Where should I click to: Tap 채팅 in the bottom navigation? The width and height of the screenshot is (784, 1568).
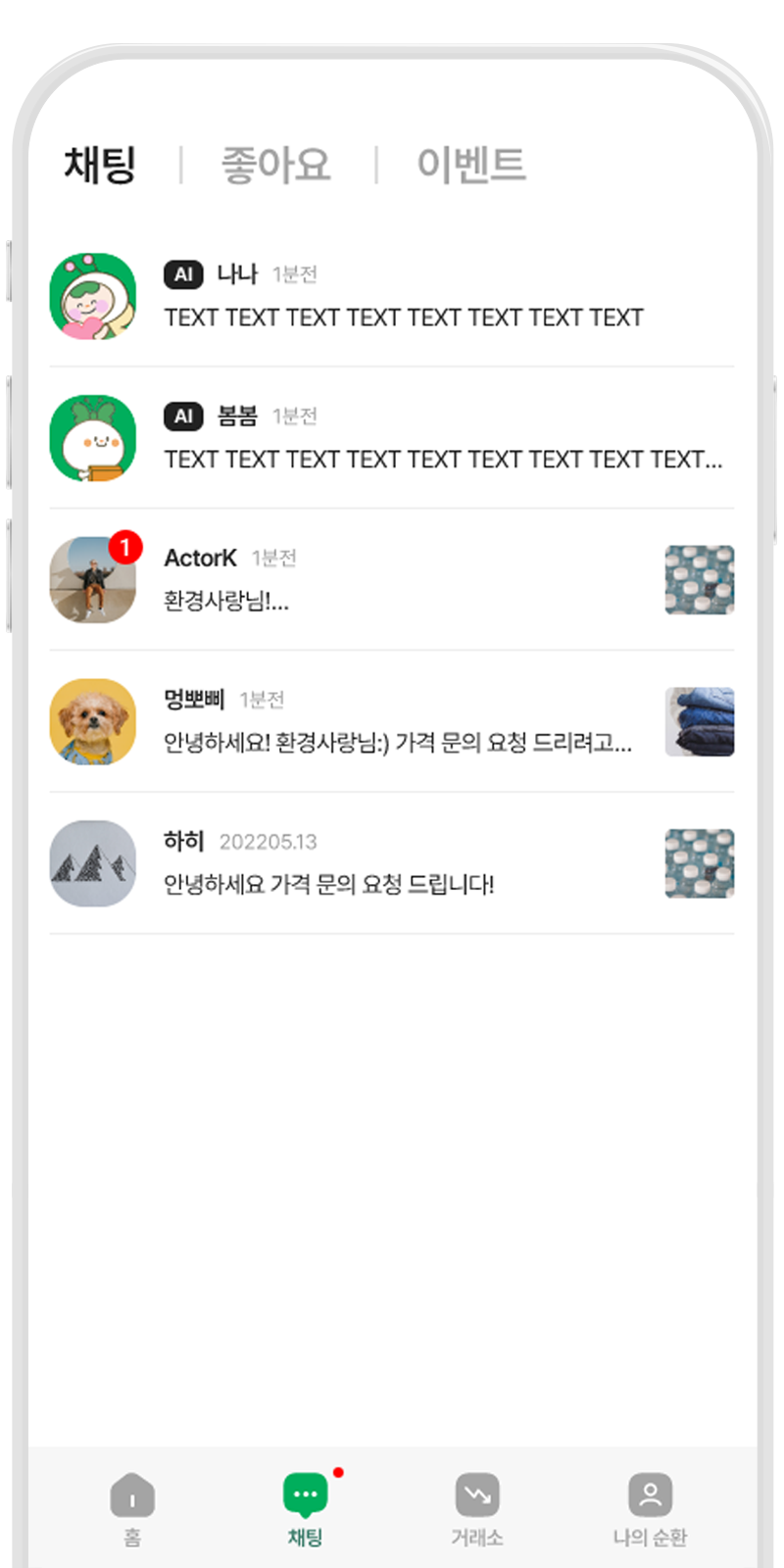[x=305, y=1508]
